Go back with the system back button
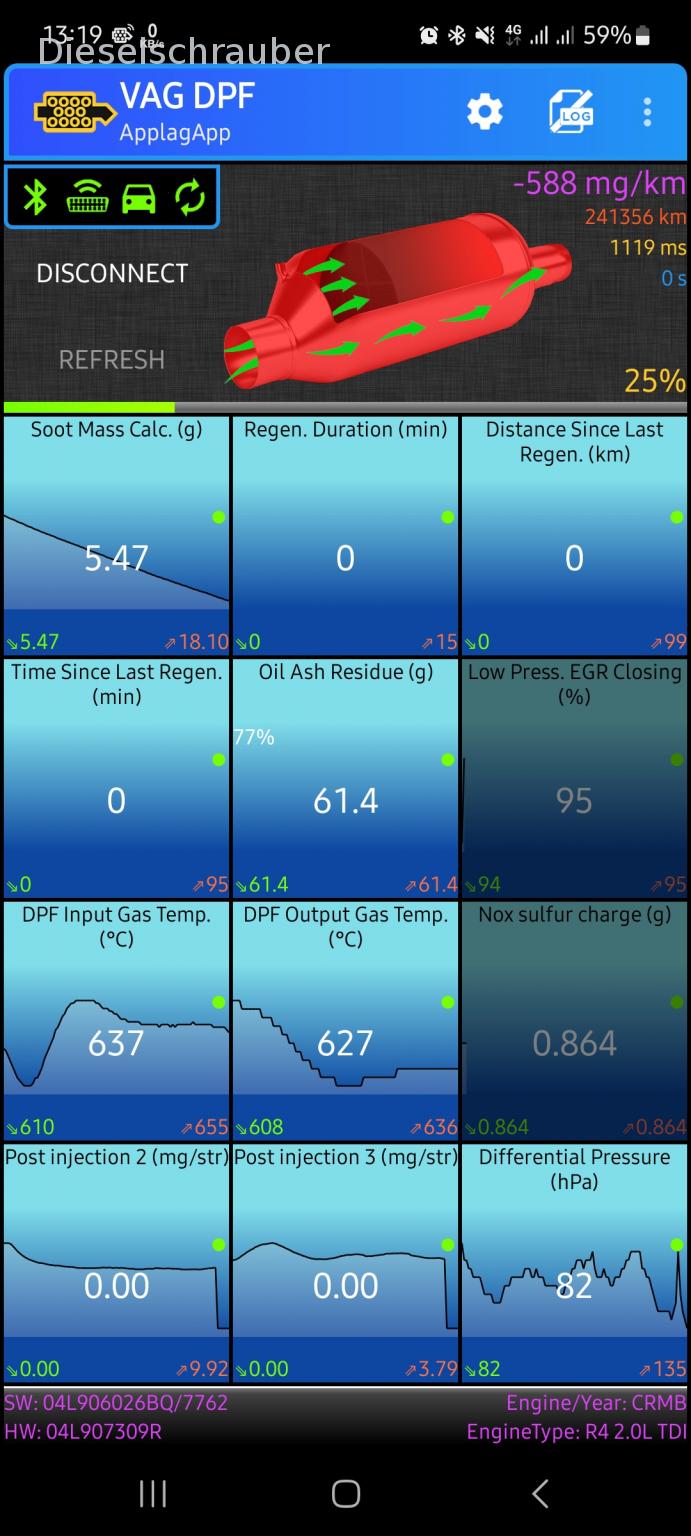691x1536 pixels. pos(539,1494)
